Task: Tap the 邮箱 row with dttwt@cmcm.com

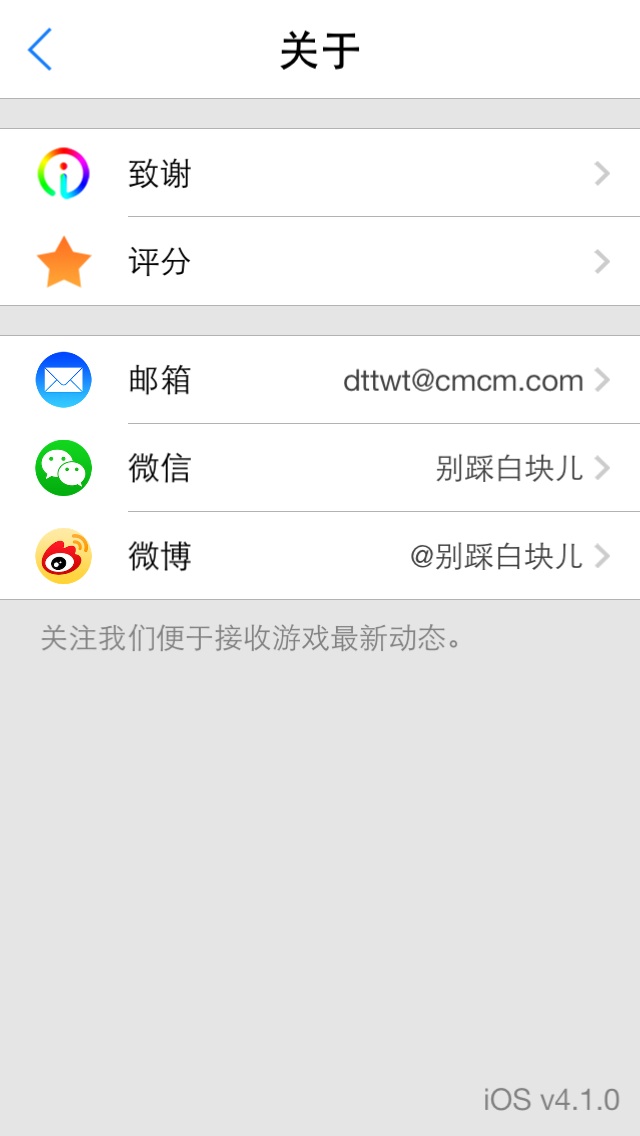Action: point(320,380)
